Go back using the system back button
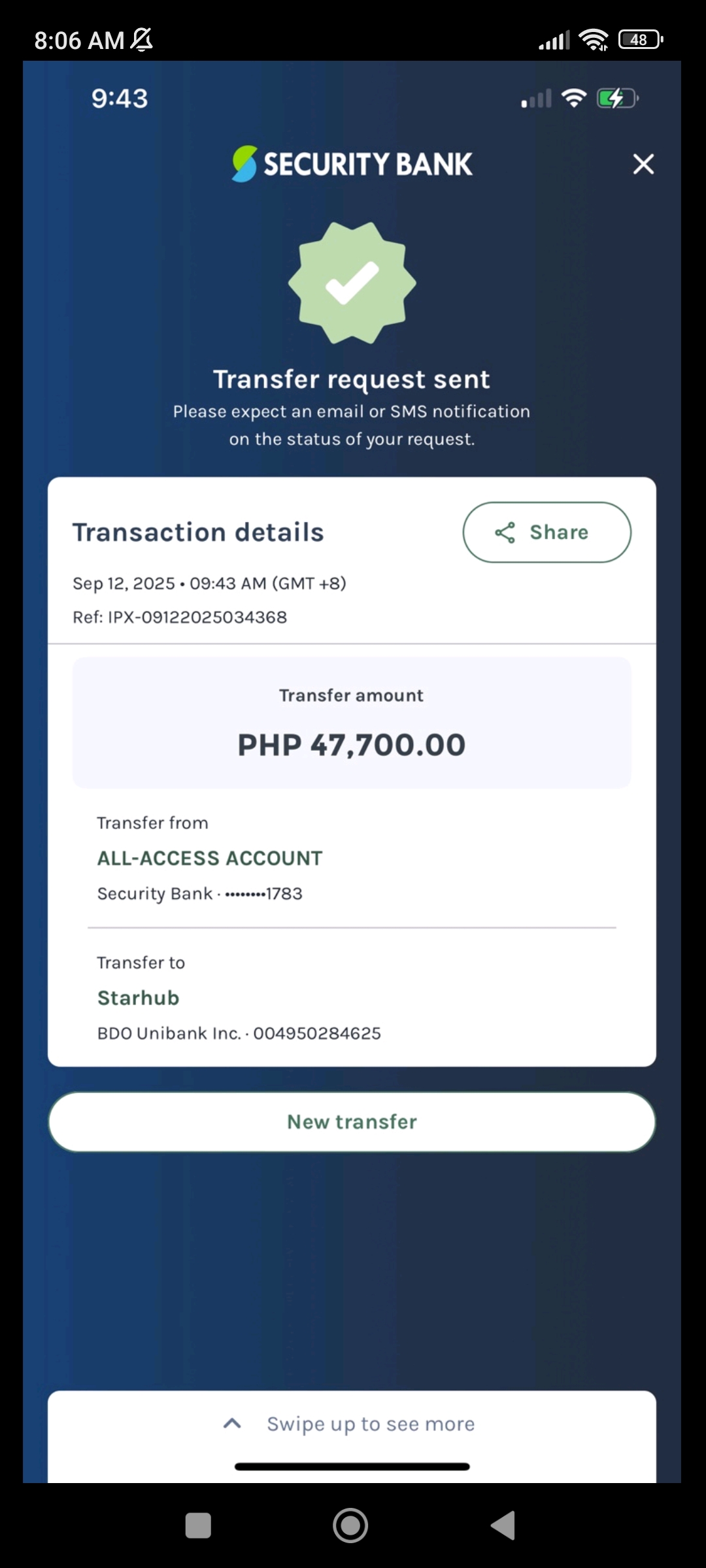 click(x=503, y=1526)
